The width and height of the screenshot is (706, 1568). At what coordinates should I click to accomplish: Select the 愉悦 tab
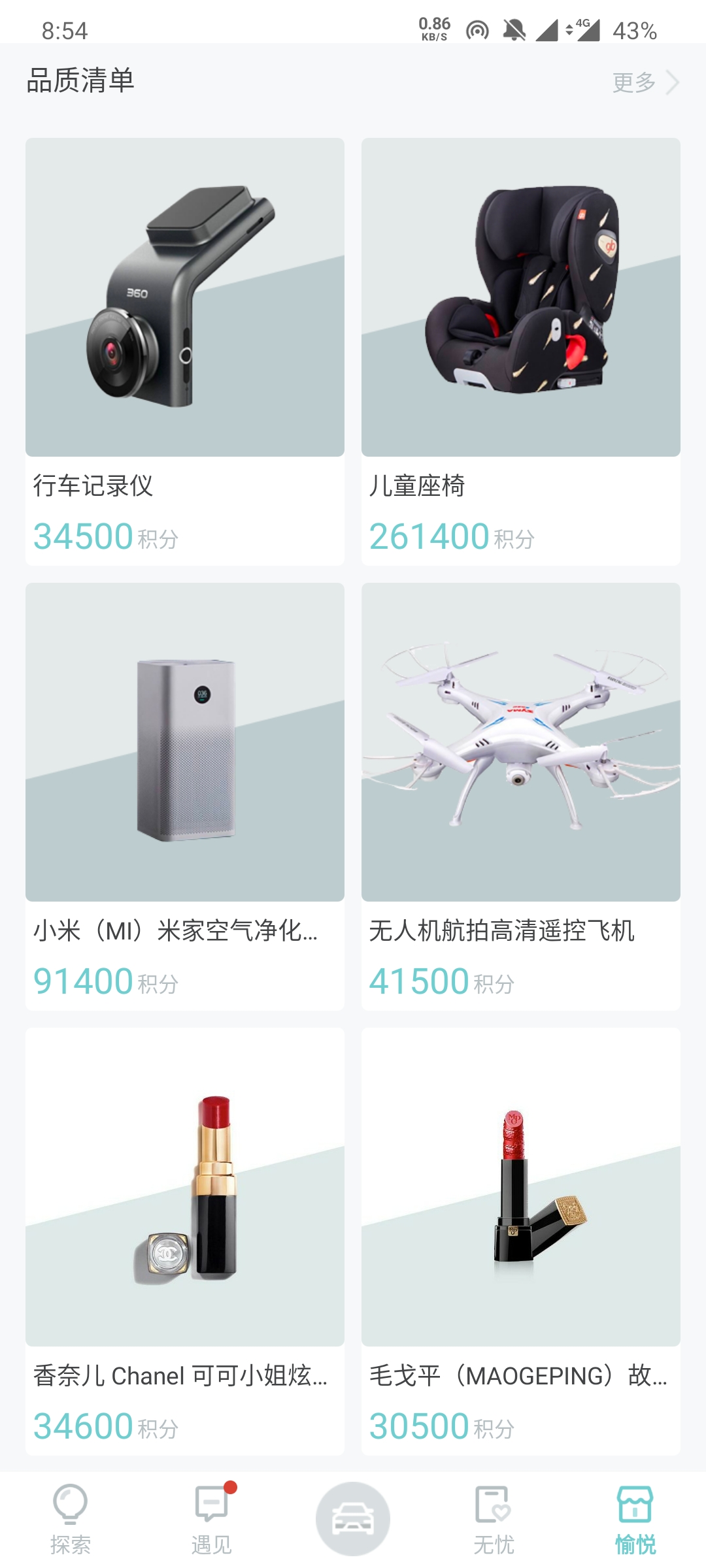(x=635, y=1519)
